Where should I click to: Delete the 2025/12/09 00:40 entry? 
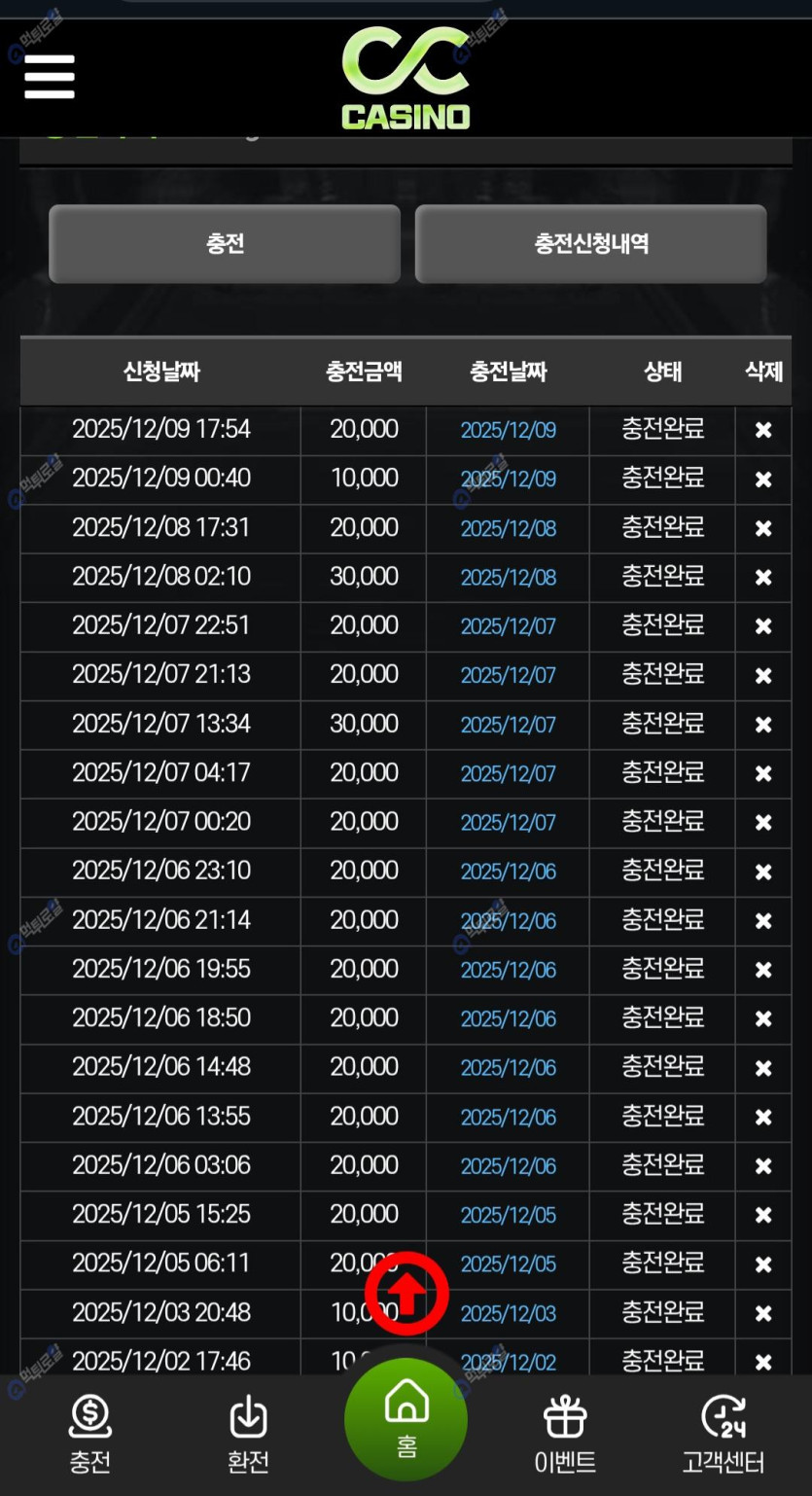pyautogui.click(x=763, y=480)
